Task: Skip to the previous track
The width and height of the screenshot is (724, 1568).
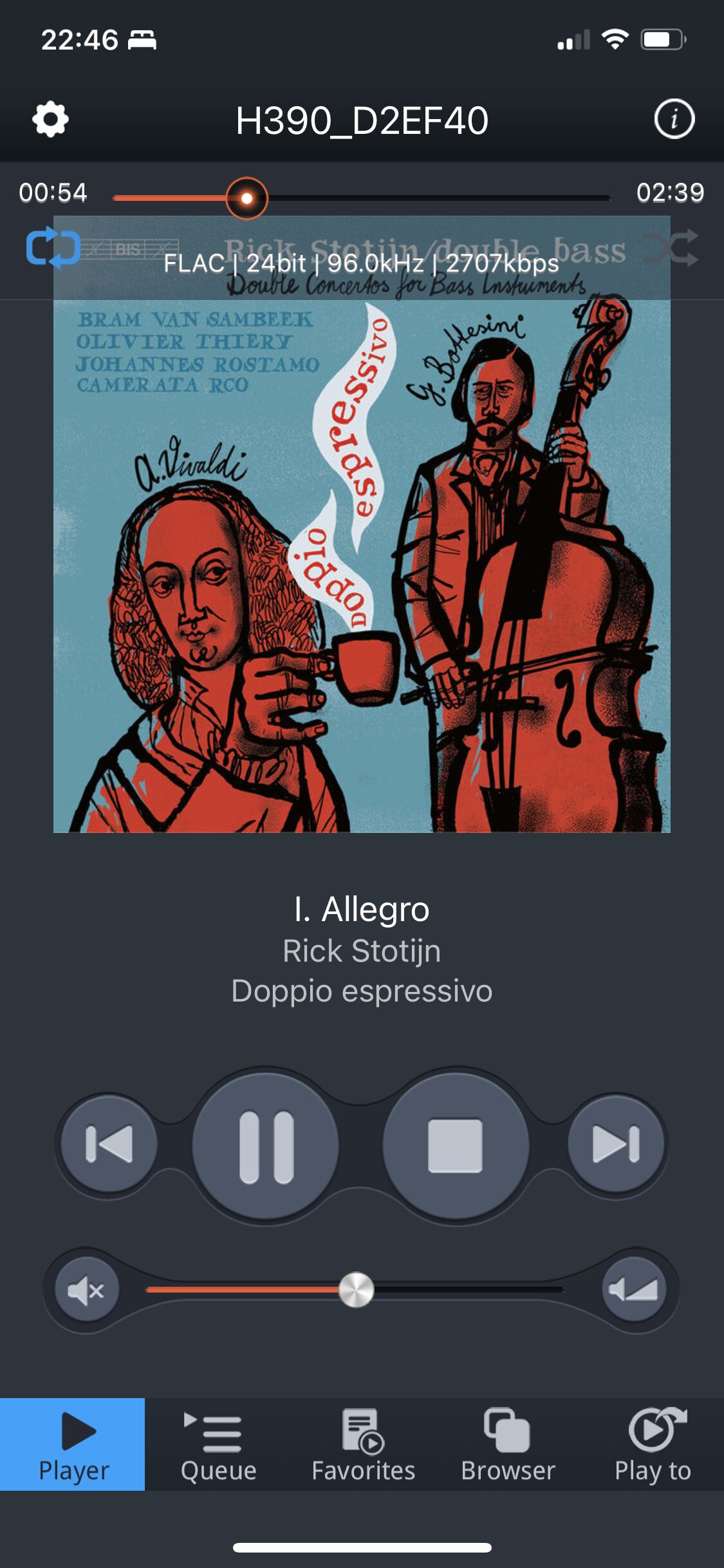Action: click(x=109, y=1144)
